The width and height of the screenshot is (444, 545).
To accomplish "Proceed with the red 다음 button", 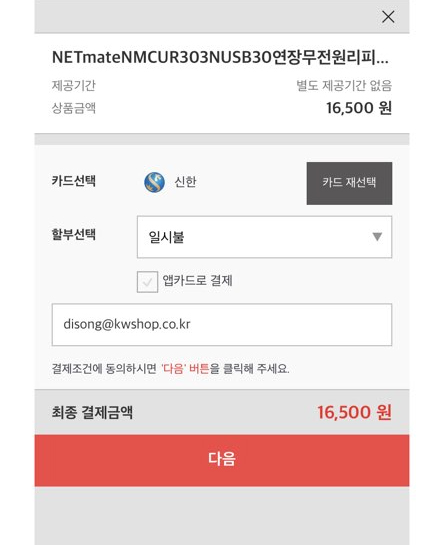I will click(x=222, y=460).
